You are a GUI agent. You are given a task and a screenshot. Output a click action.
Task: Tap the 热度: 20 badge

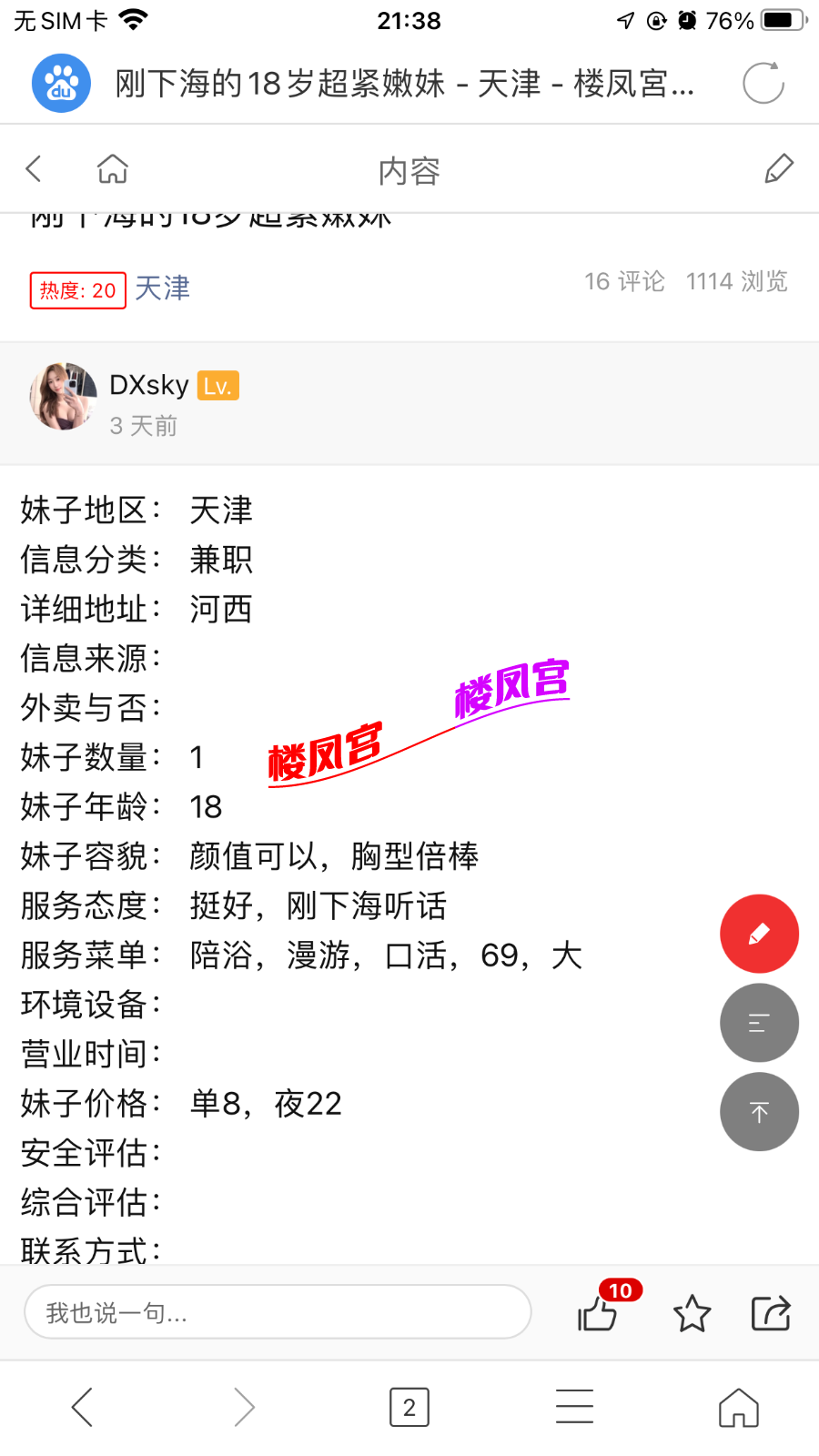pos(77,290)
